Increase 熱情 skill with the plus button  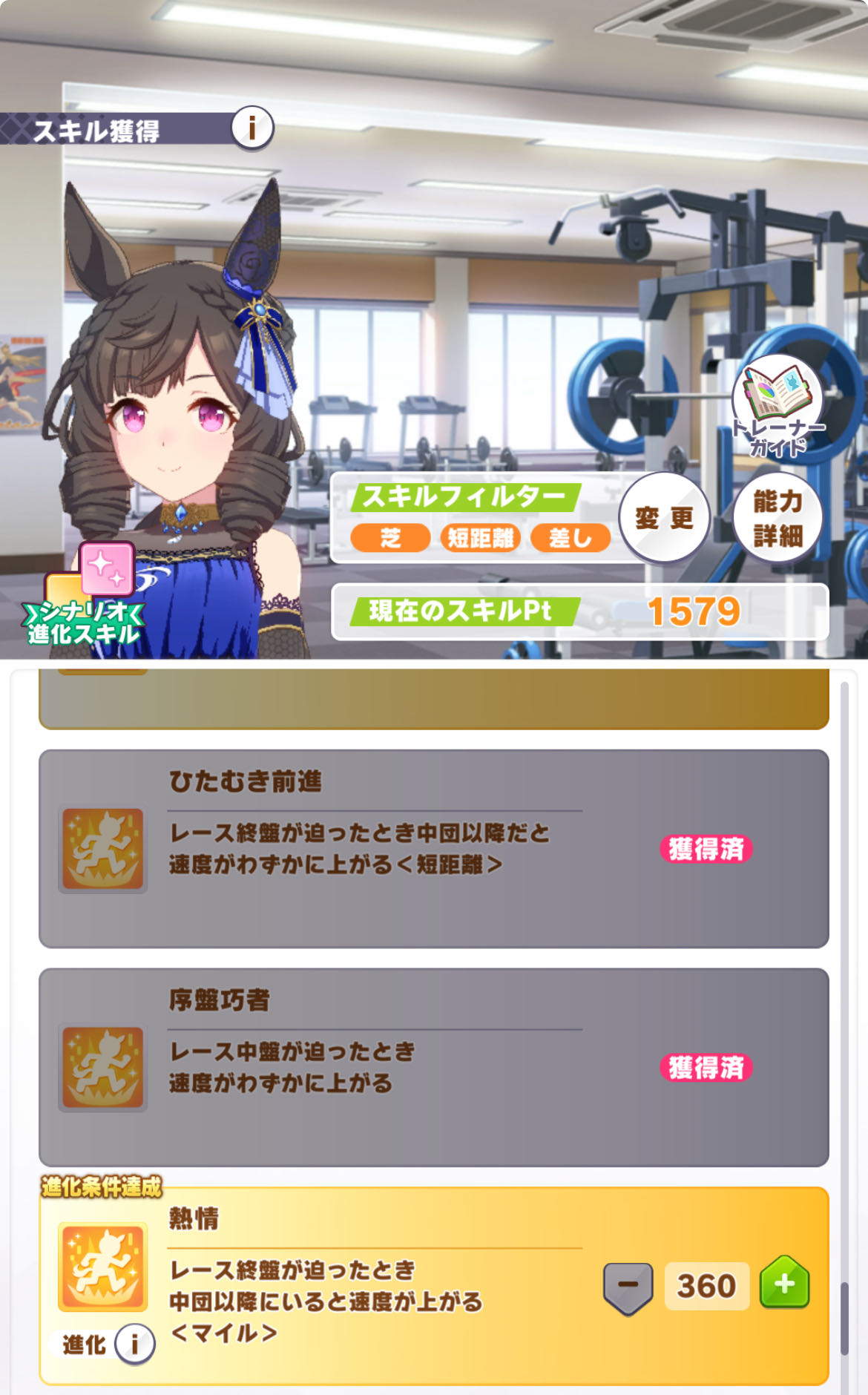pos(784,1284)
